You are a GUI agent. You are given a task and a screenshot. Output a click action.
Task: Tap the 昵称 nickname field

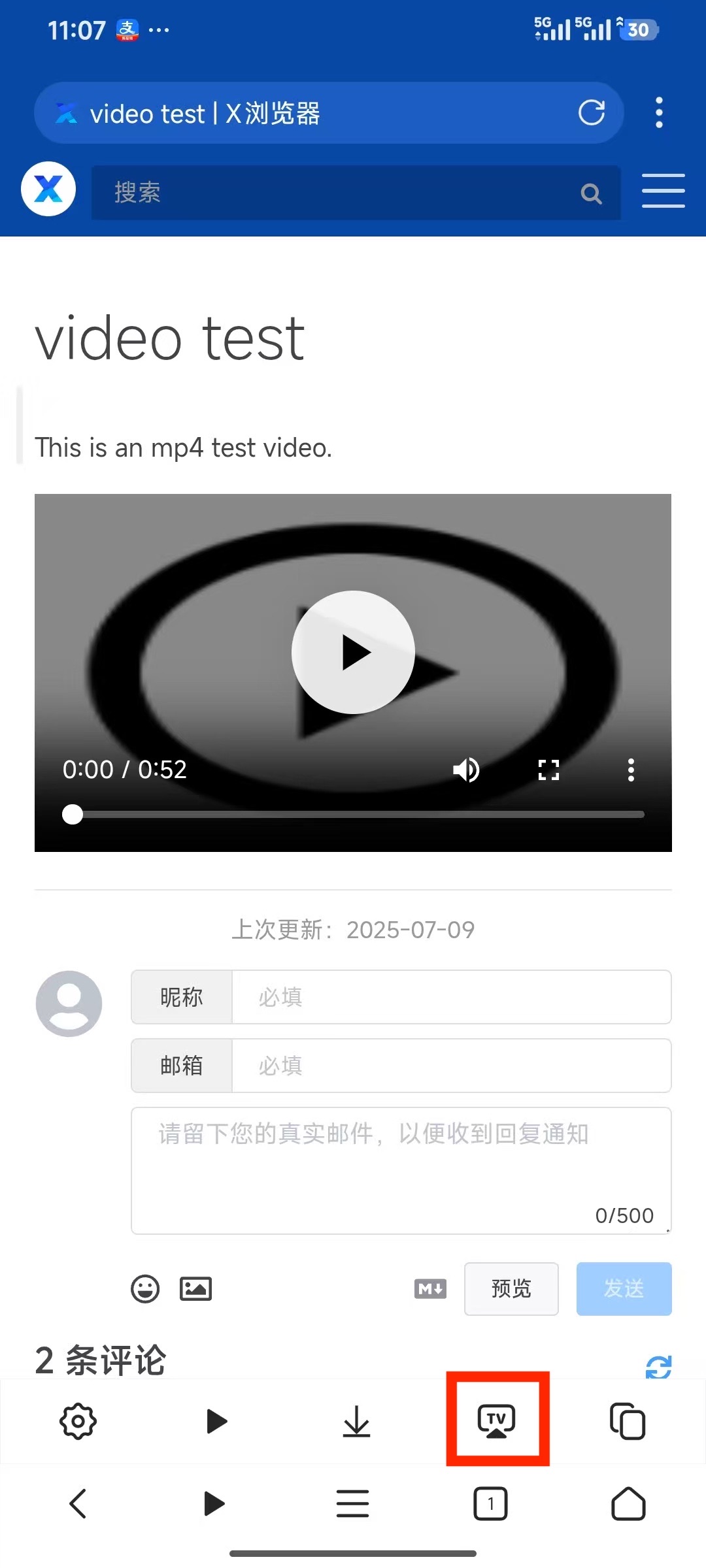click(x=451, y=997)
